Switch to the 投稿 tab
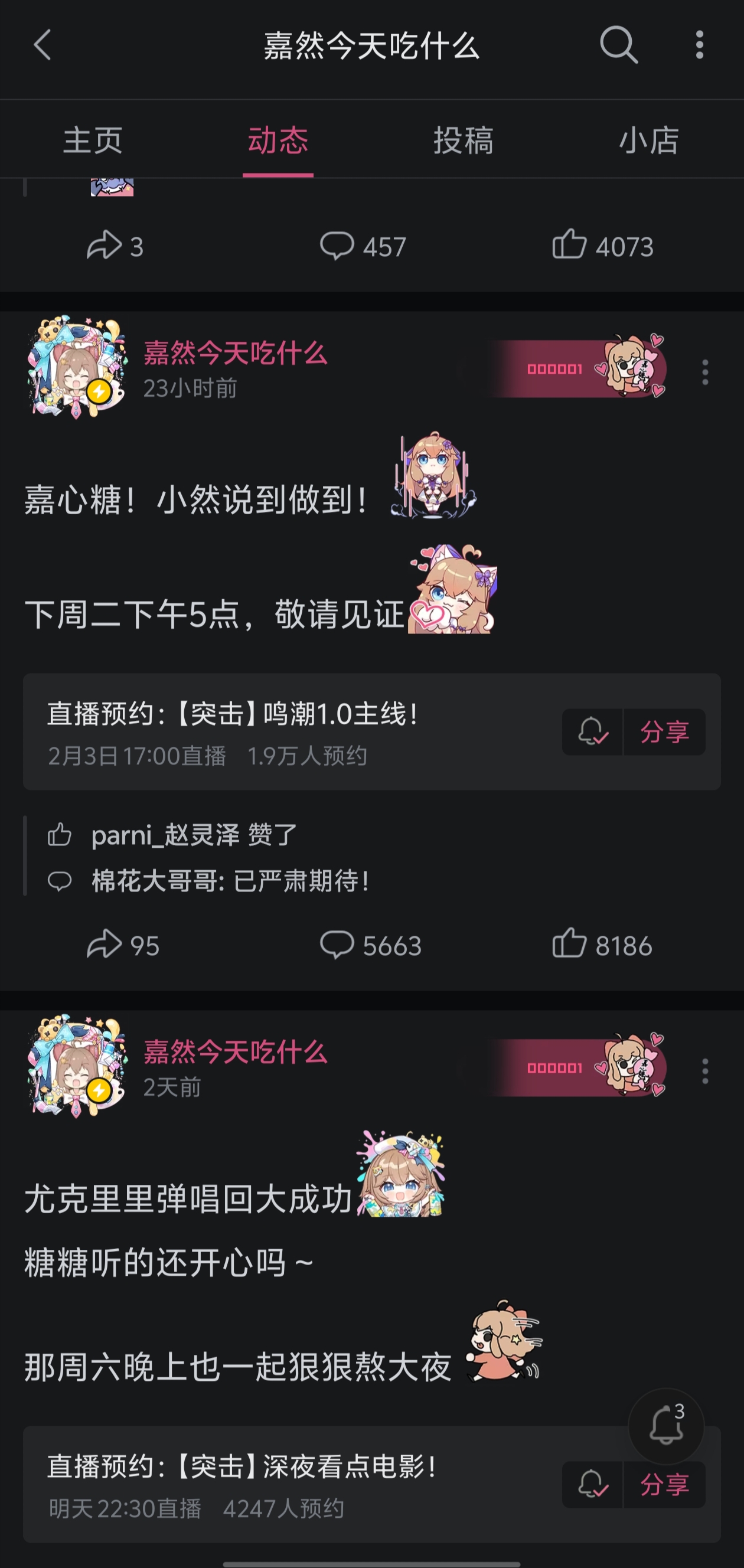Screen dimensions: 744x1568 pyautogui.click(x=464, y=140)
